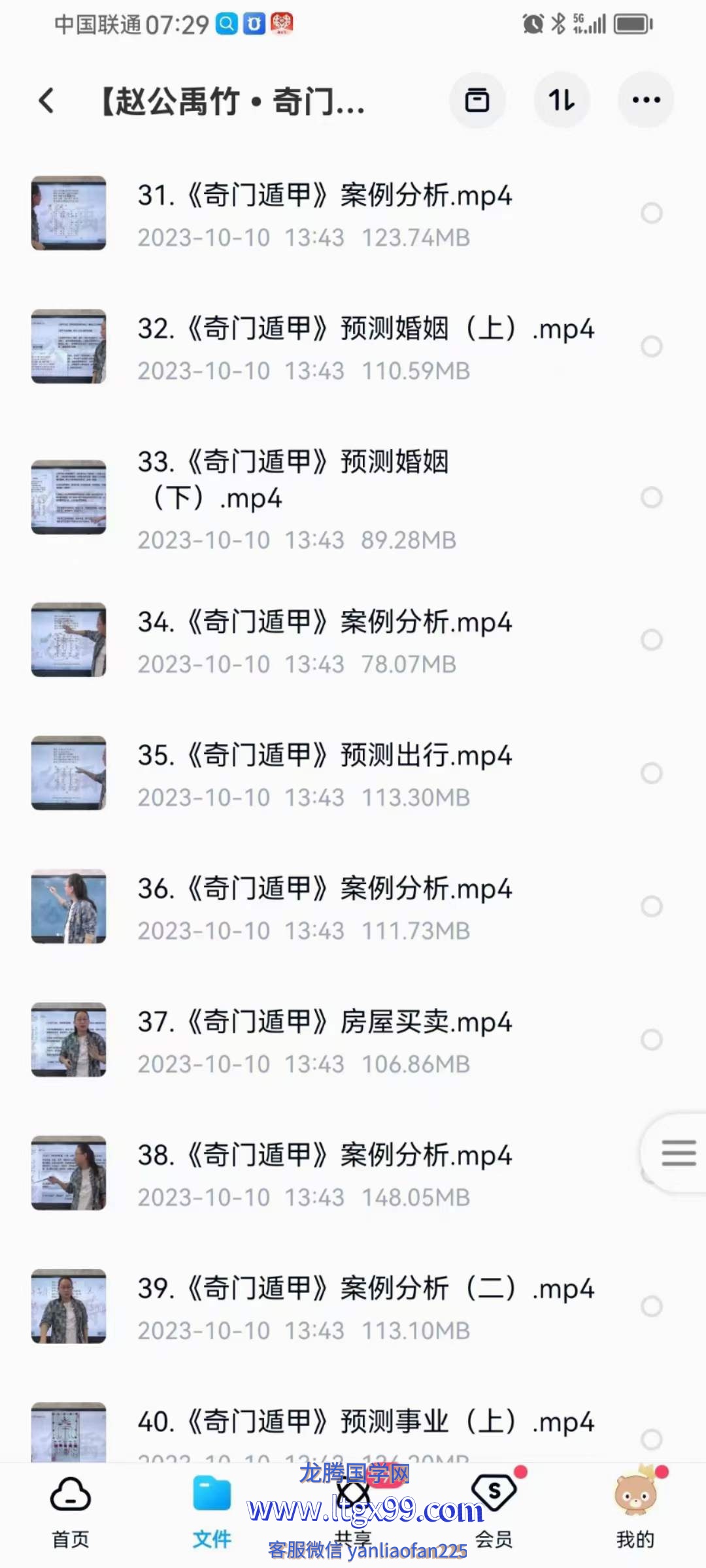
Task: Open video 35 预测出行.mp4
Action: tap(325, 756)
